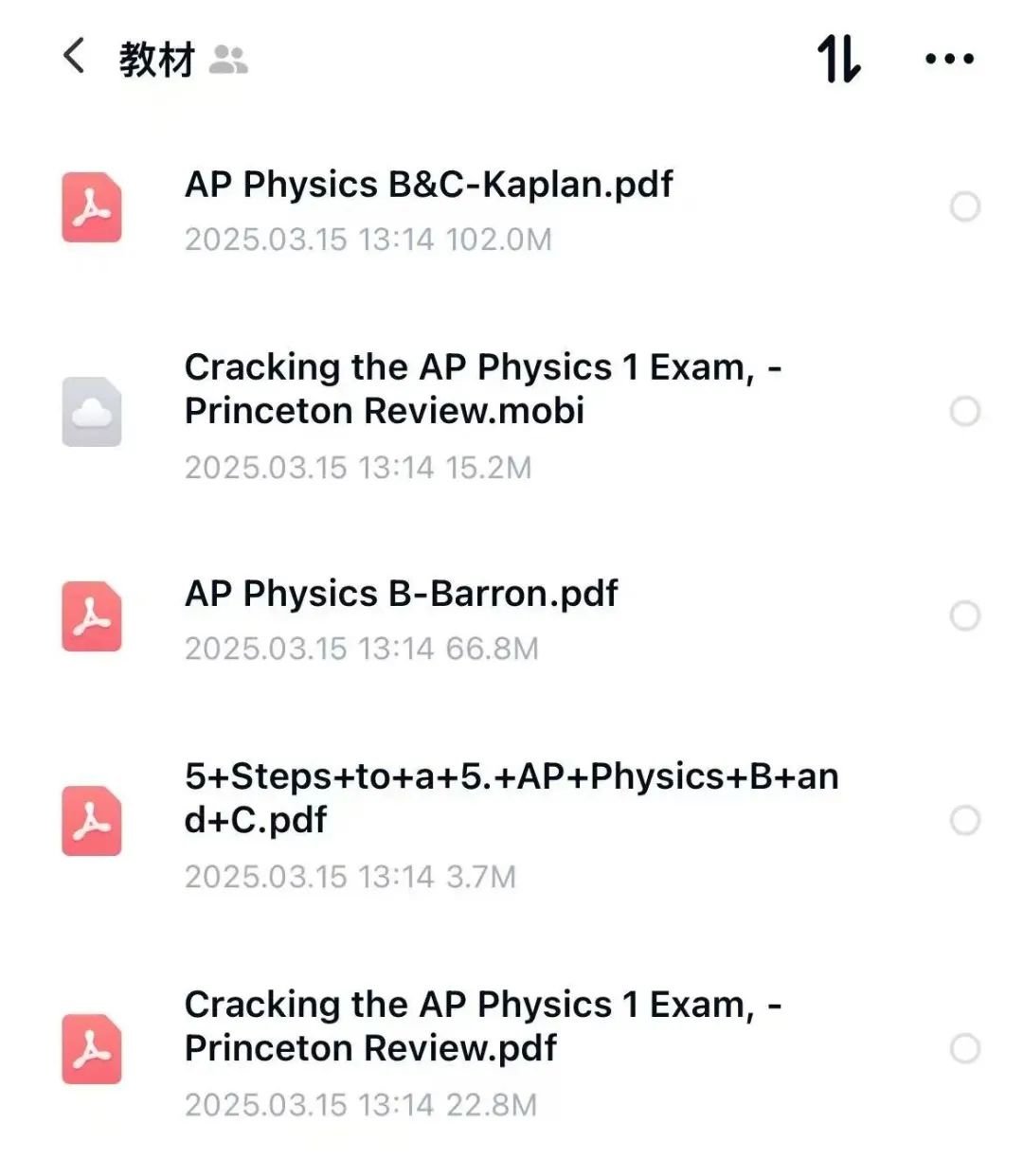Open Cracking the AP Physics 1 Exam Princeton Review.pdf
The image size is (1023, 1176).
tap(481, 1026)
